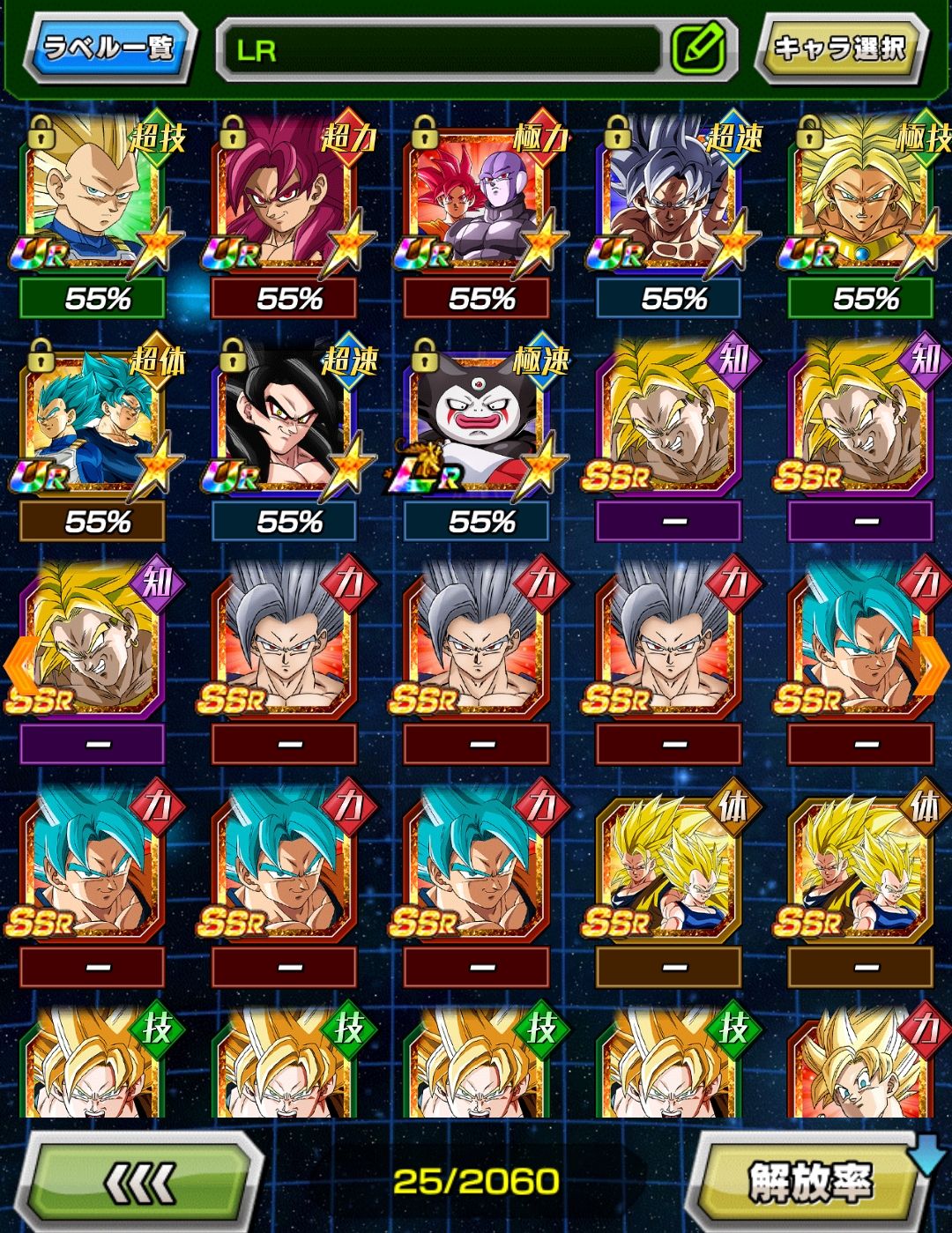This screenshot has height=1233, width=952.
Task: Go to next page with right orange arrow
Action: pos(932,665)
